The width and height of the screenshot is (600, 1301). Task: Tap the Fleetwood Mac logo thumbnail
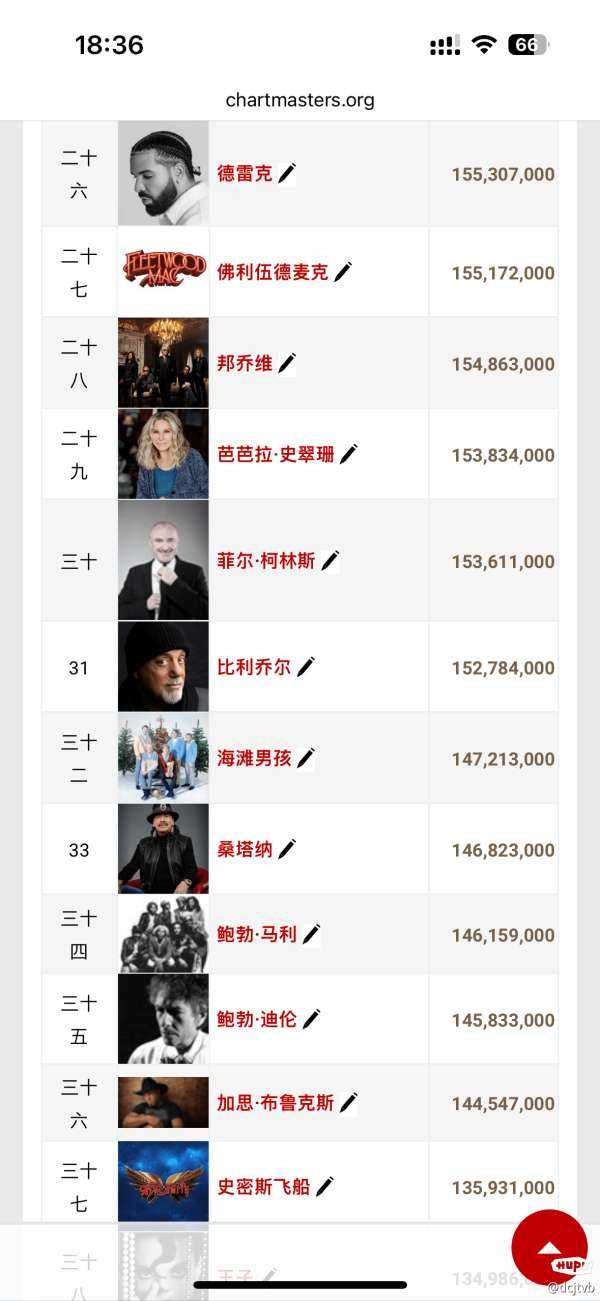(163, 271)
